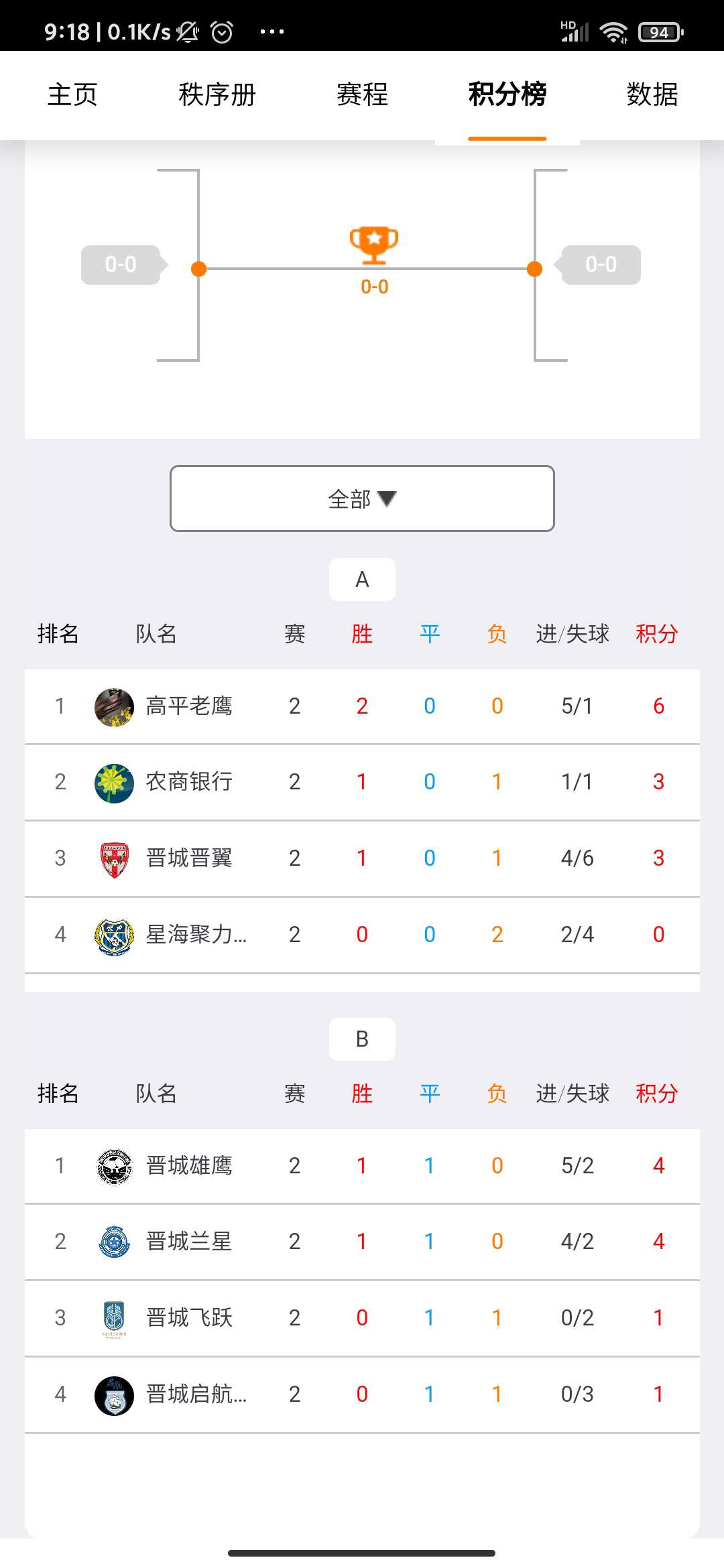Switch to the 赛程 tab
Screen dimensions: 724x1568
pyautogui.click(x=361, y=94)
